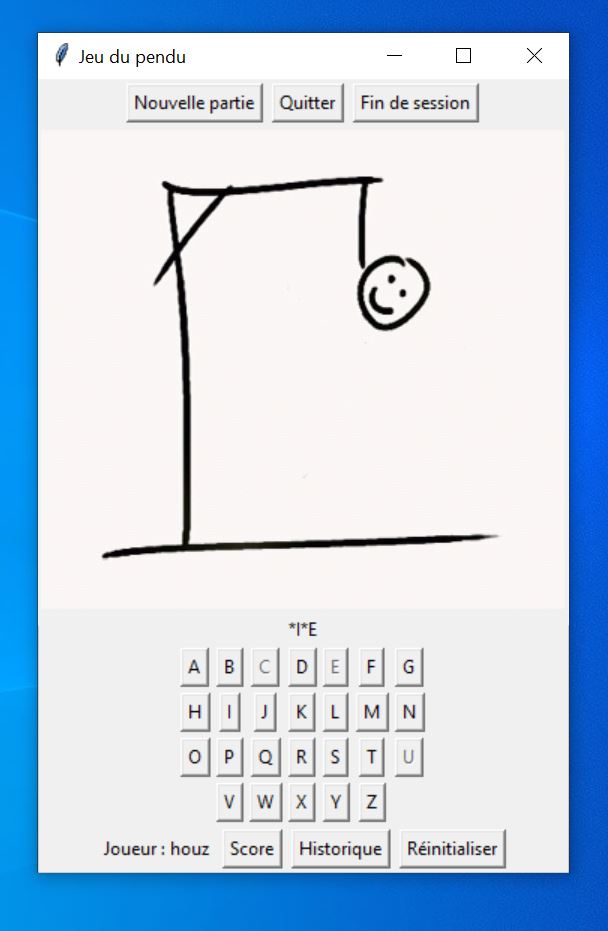Screen dimensions: 608x931
Task: Tap letter T key
Action: pos(372,758)
